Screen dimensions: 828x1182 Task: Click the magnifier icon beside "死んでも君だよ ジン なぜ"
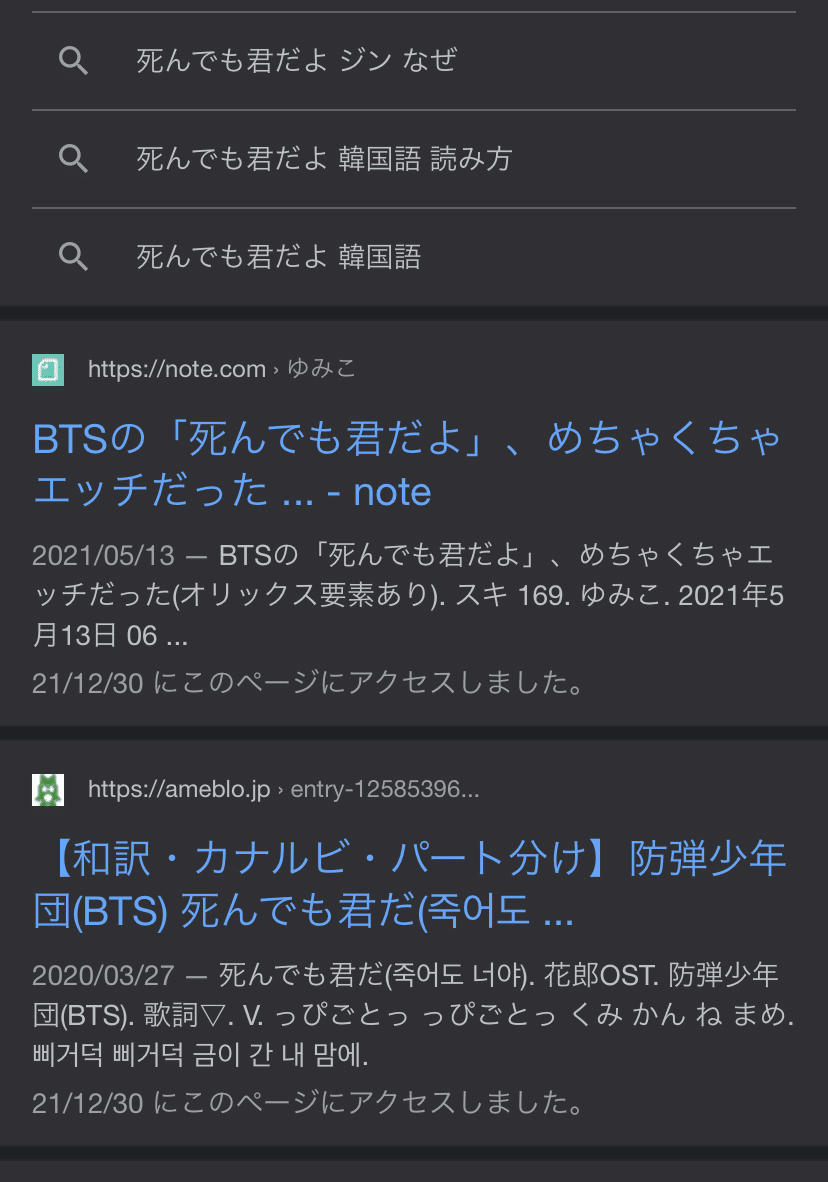(x=73, y=61)
